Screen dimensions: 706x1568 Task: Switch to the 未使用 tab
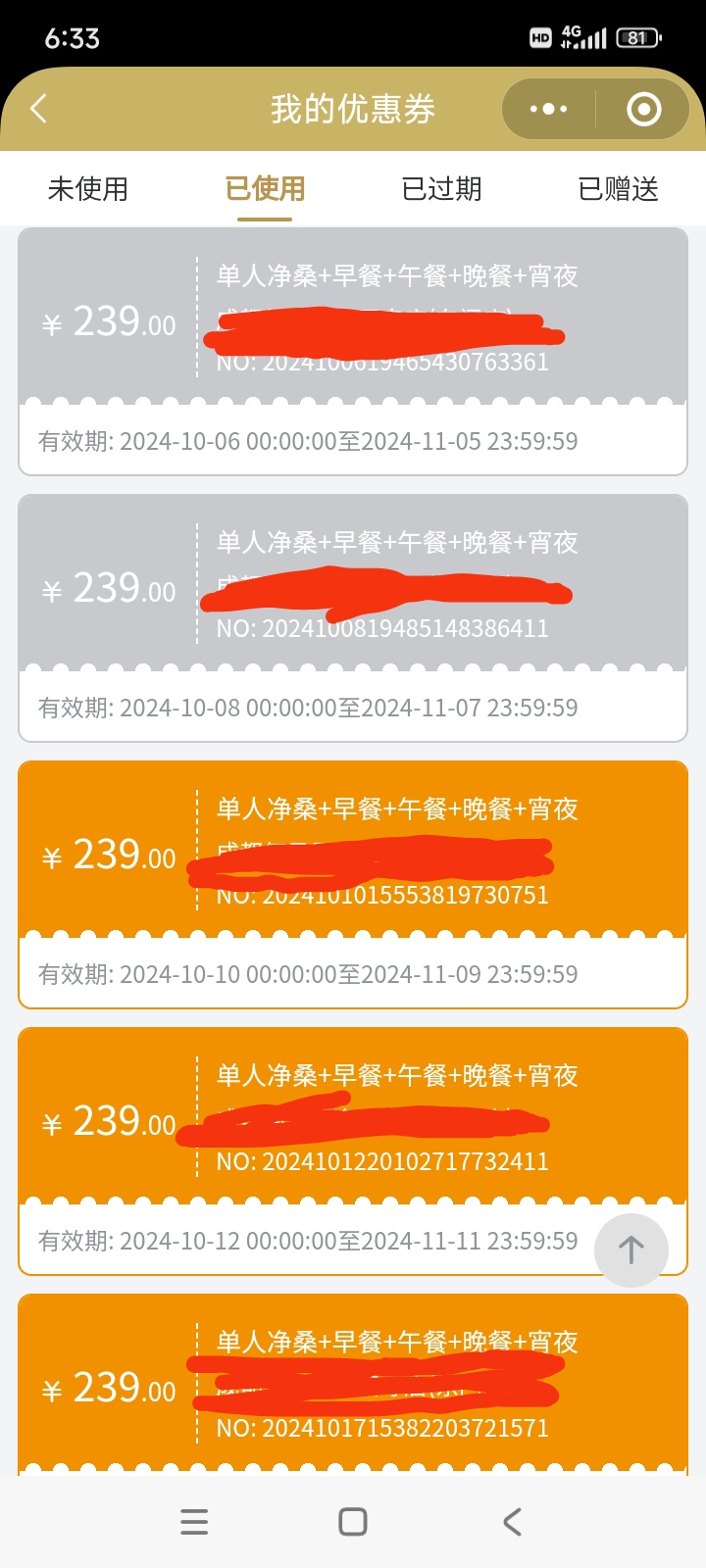tap(88, 188)
